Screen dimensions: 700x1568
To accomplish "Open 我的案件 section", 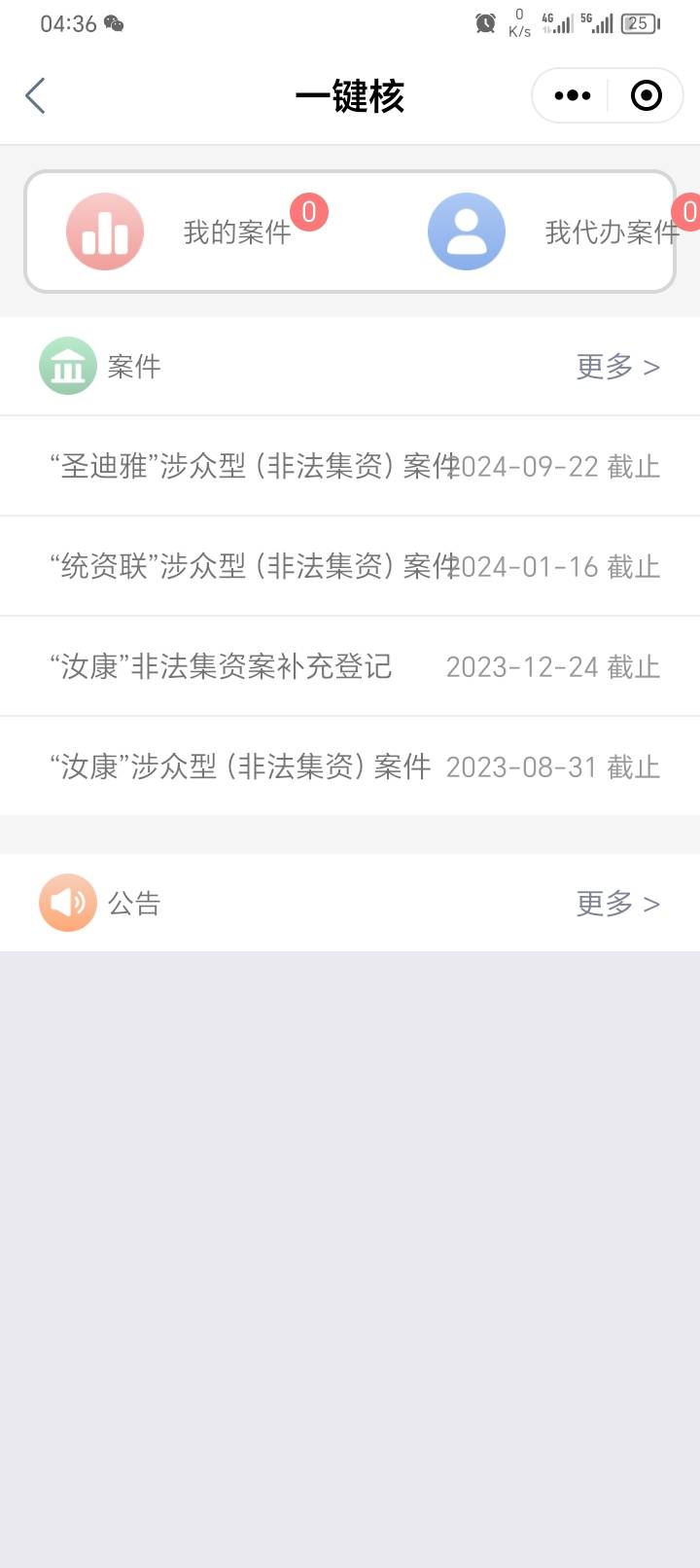I will (x=194, y=232).
